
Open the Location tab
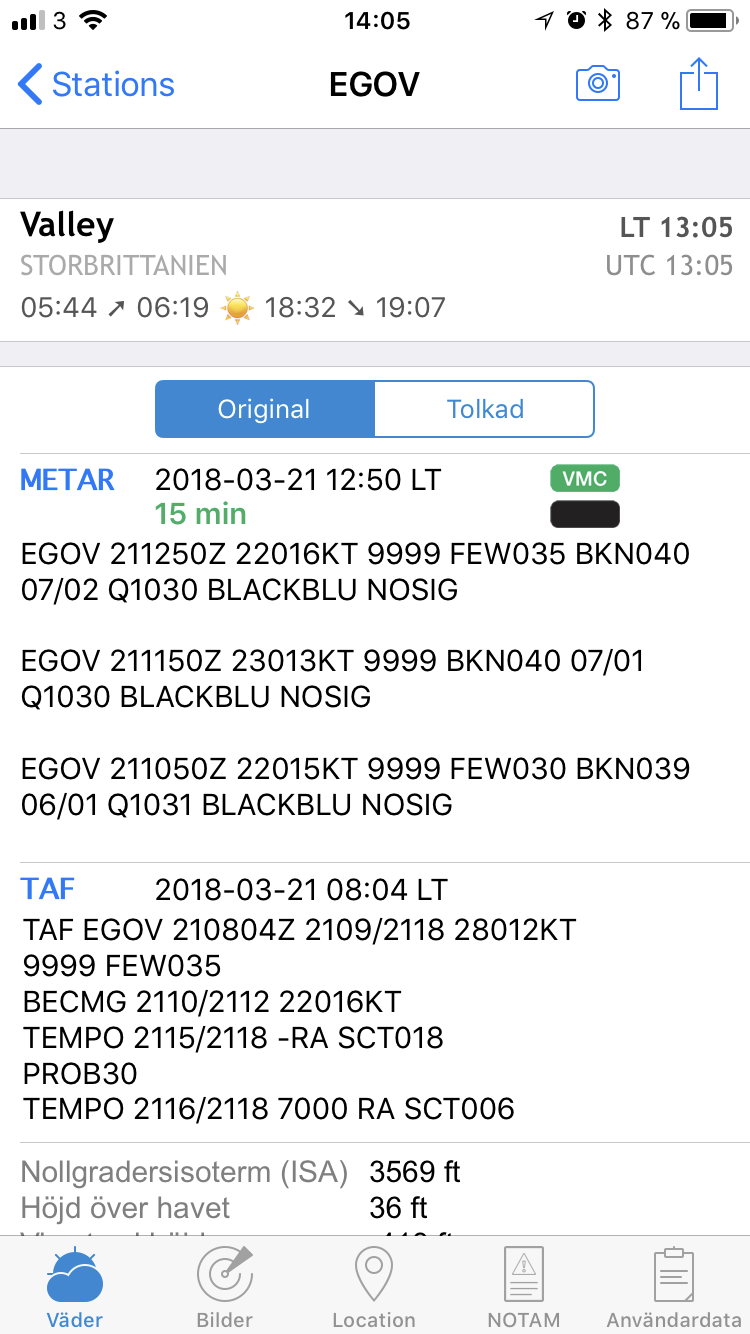pyautogui.click(x=374, y=1288)
